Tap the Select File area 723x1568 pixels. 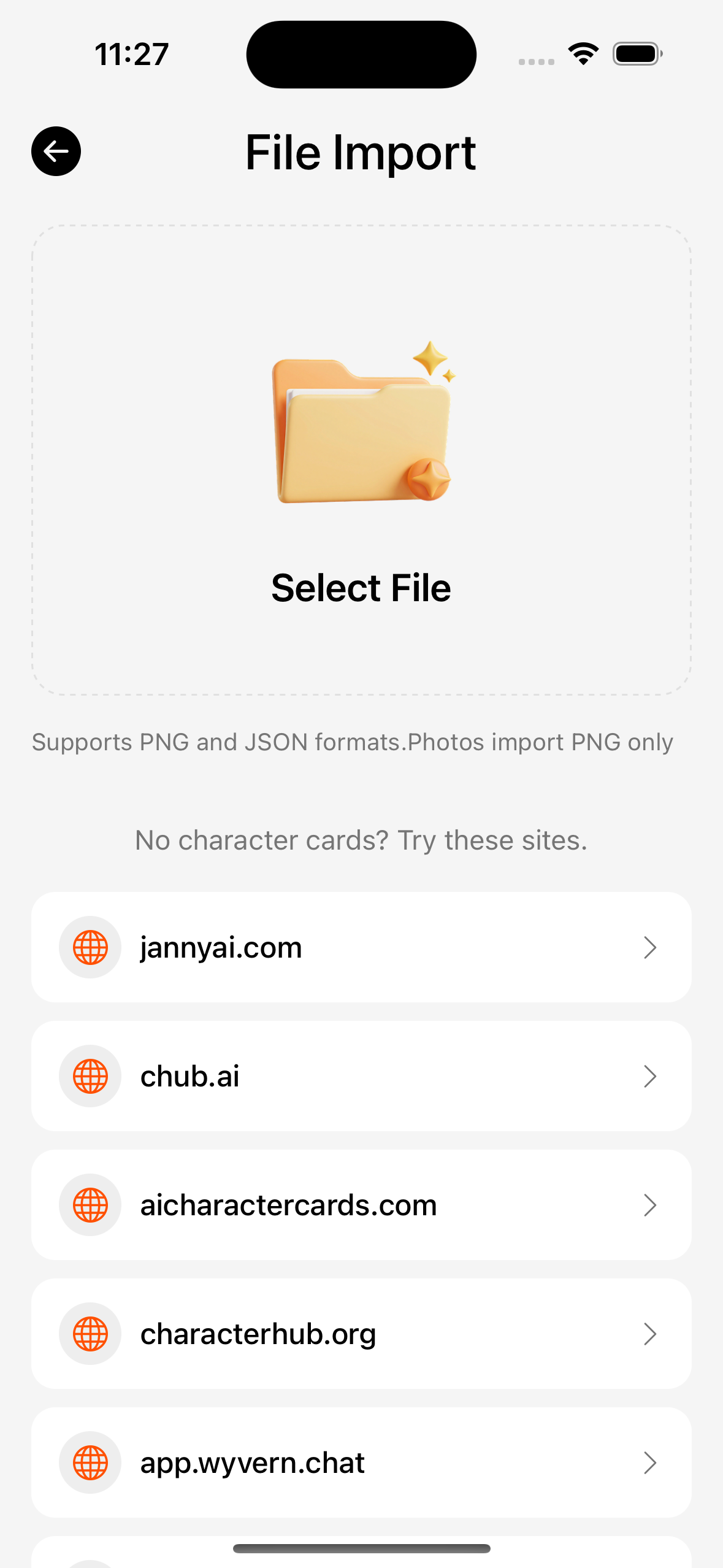click(x=361, y=460)
